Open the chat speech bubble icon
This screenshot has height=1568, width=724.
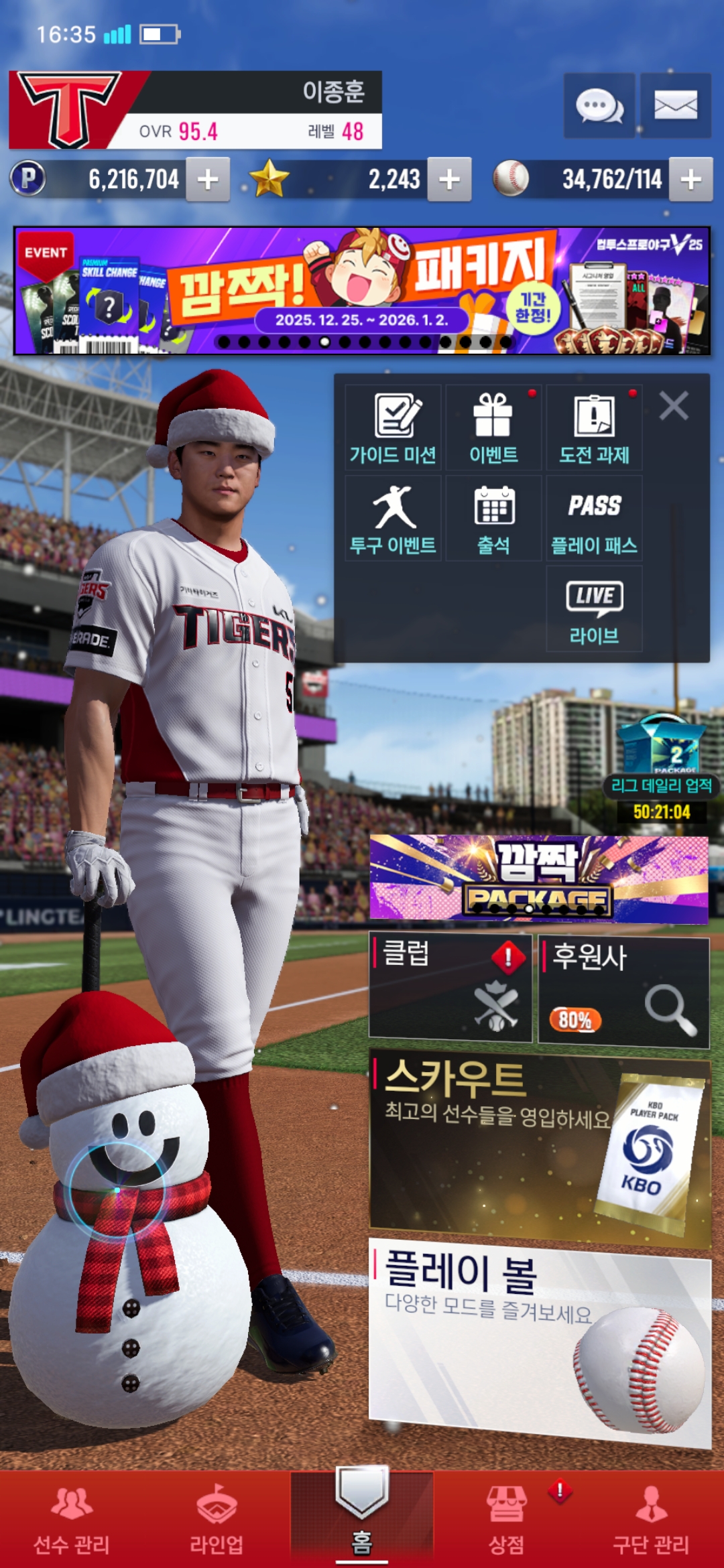(599, 106)
